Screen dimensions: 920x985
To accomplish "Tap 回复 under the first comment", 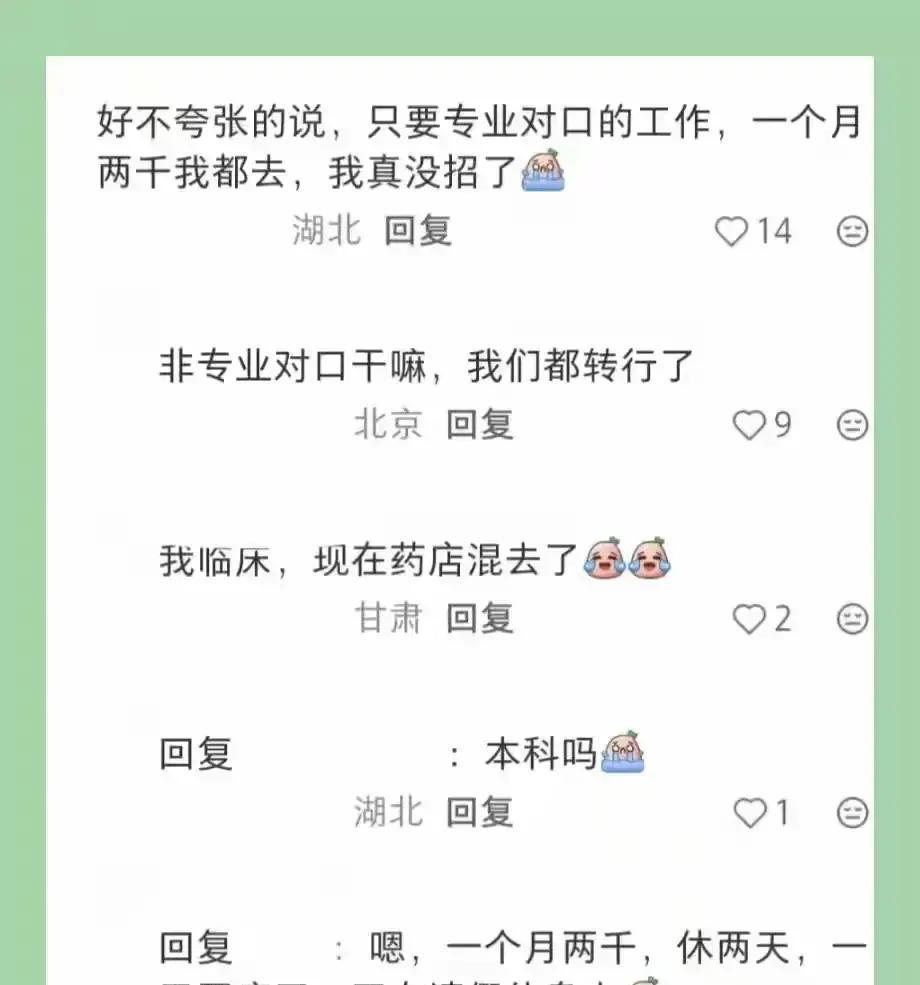I will 417,232.
